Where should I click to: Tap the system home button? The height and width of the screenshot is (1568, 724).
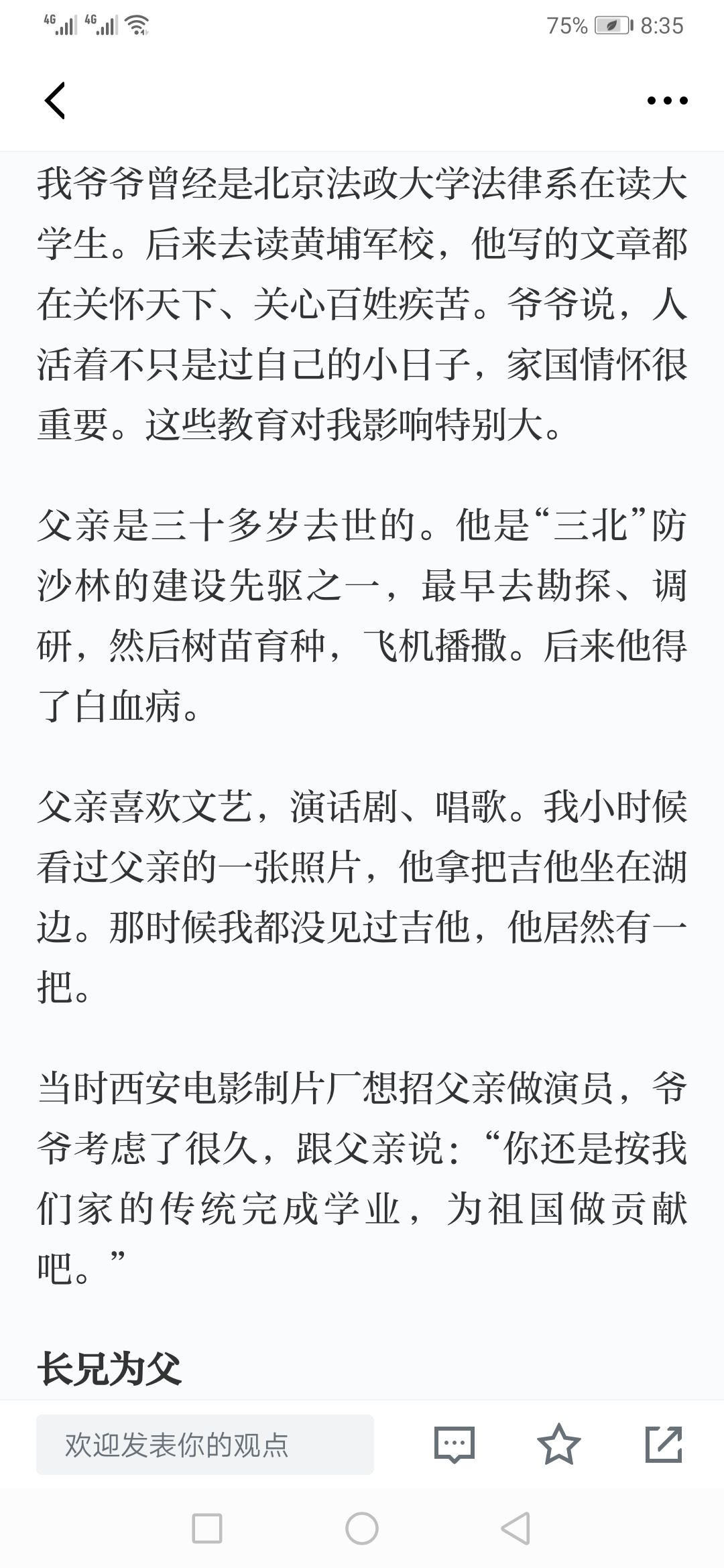pos(362,1529)
